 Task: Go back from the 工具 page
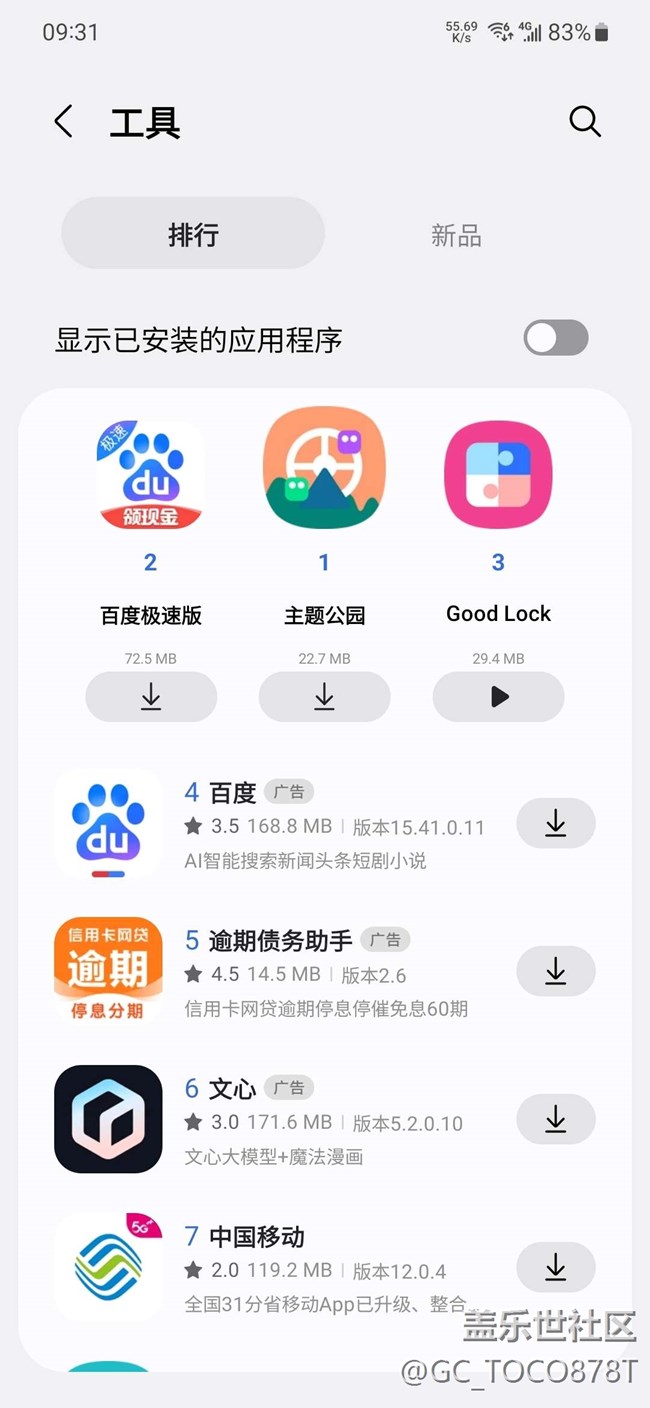[x=64, y=122]
